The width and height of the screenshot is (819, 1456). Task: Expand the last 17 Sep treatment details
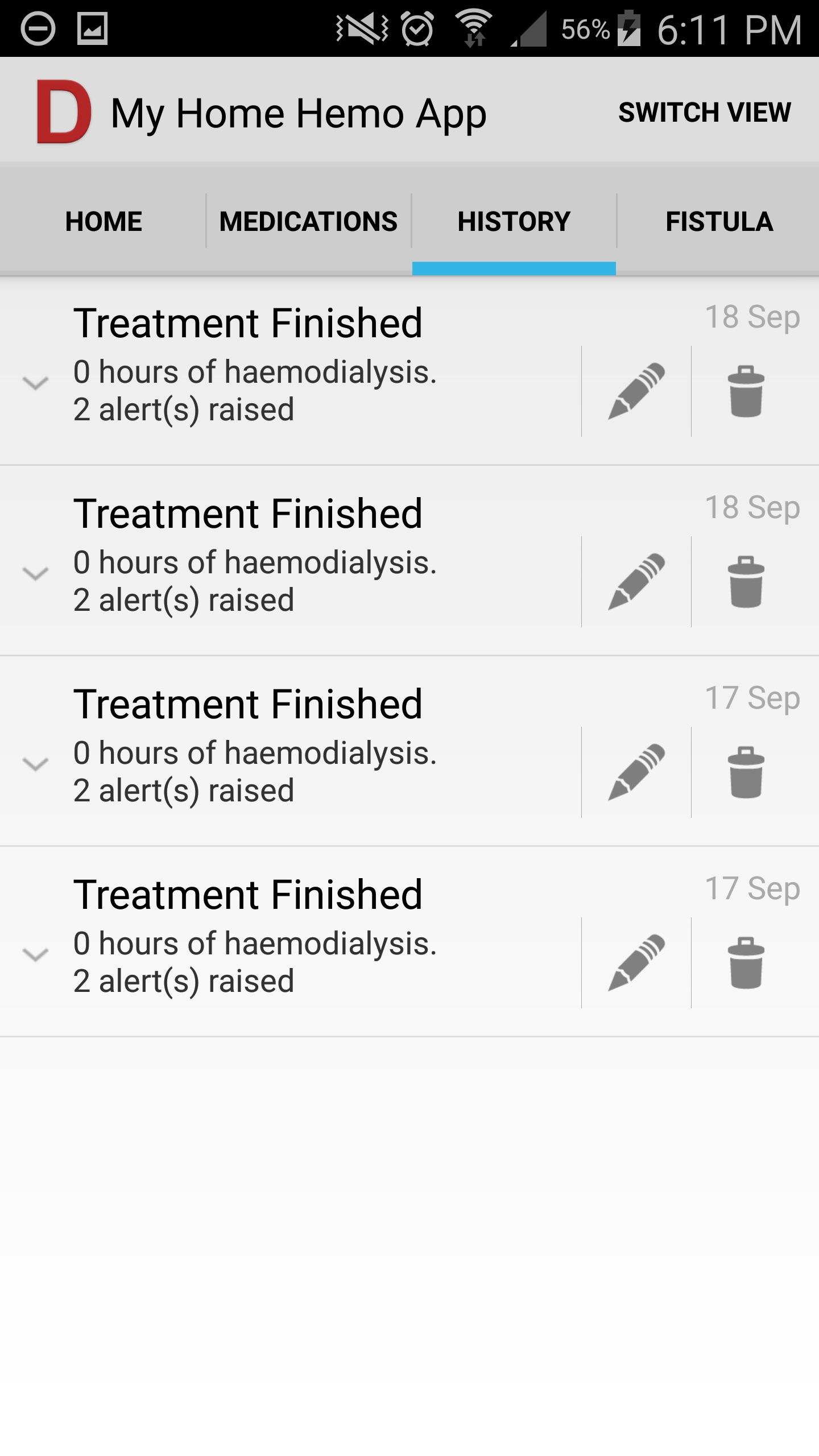pos(35,954)
